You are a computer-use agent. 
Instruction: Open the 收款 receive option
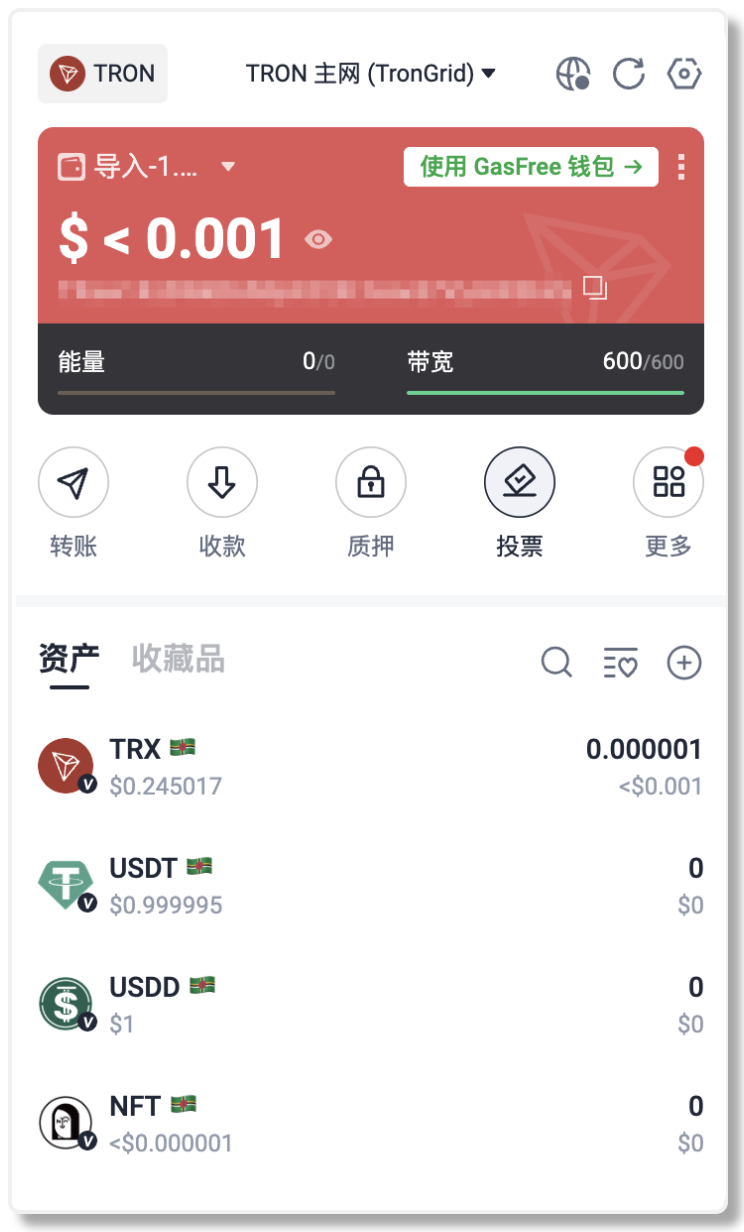click(x=222, y=483)
